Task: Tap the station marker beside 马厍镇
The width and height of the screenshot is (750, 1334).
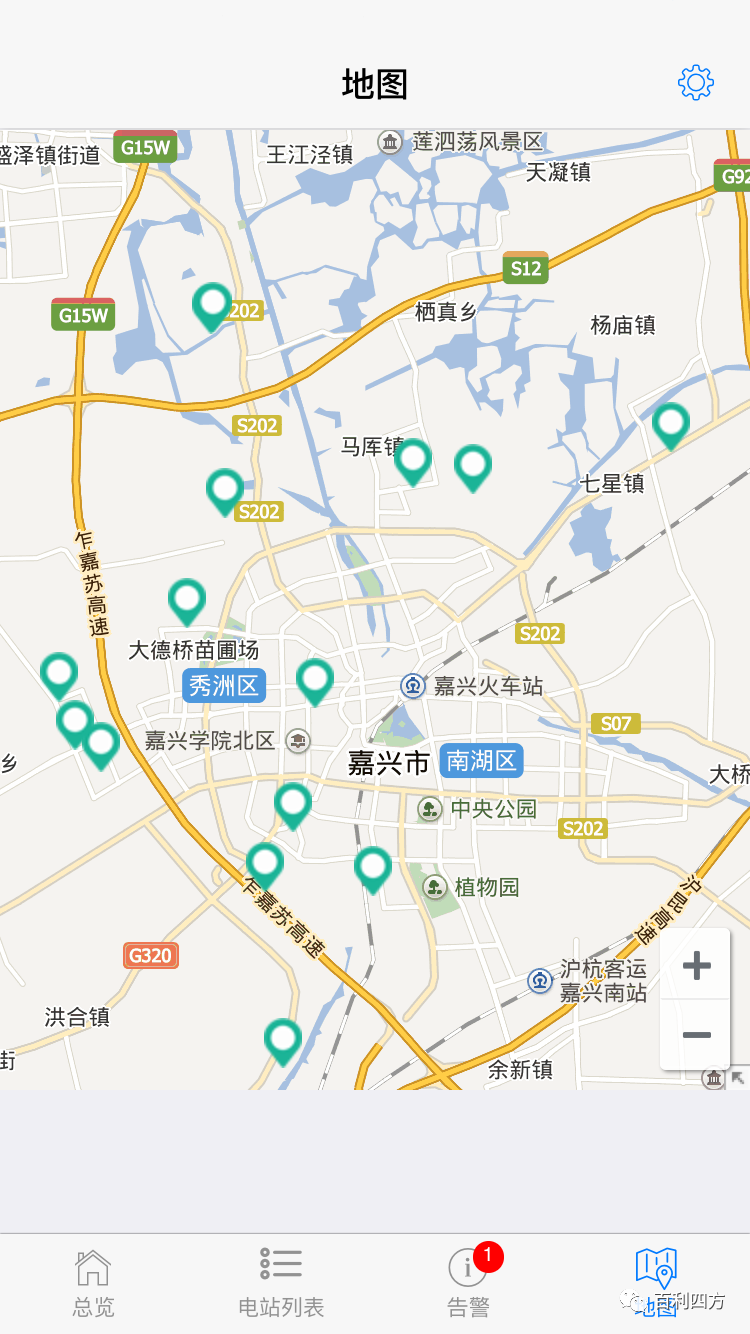Action: pyautogui.click(x=413, y=461)
